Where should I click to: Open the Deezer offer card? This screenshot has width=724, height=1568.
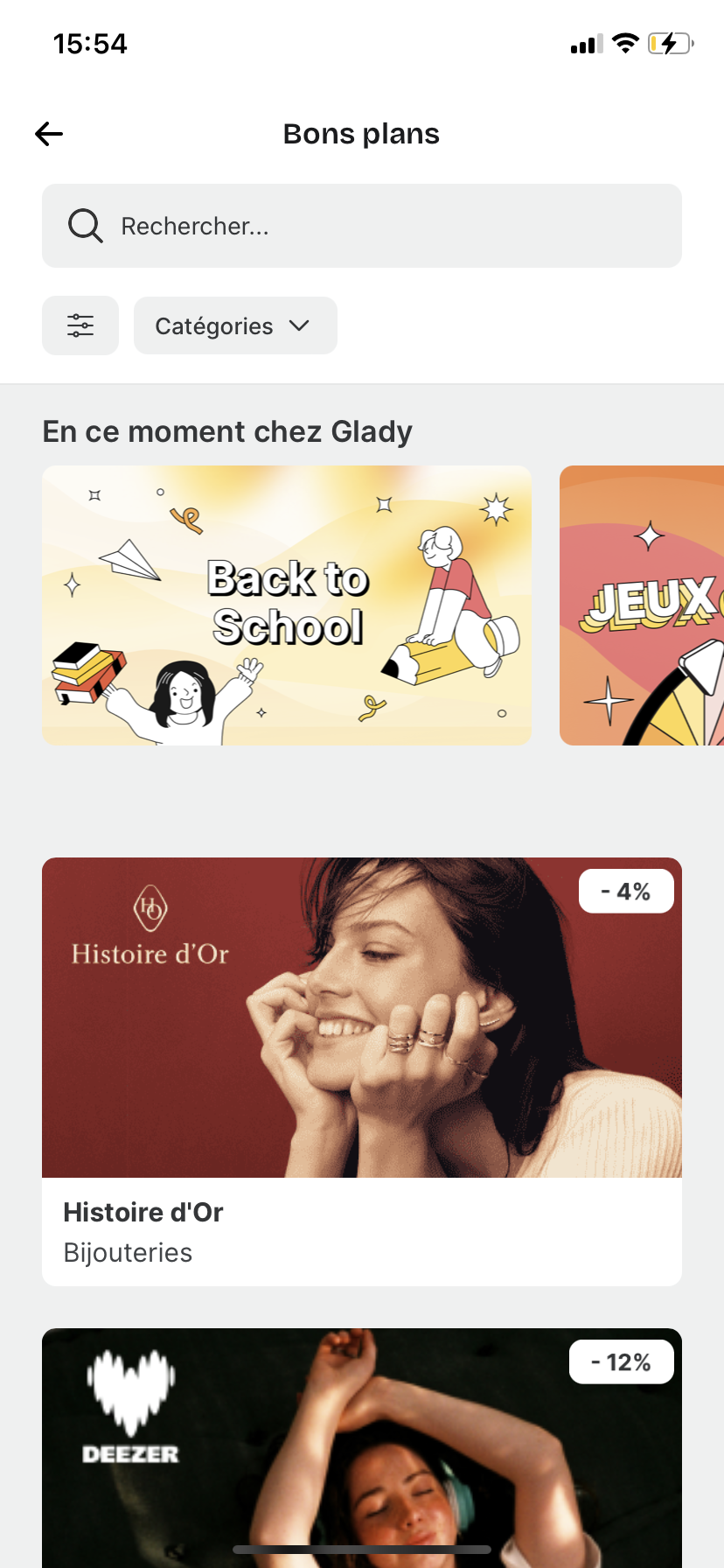point(362,1447)
